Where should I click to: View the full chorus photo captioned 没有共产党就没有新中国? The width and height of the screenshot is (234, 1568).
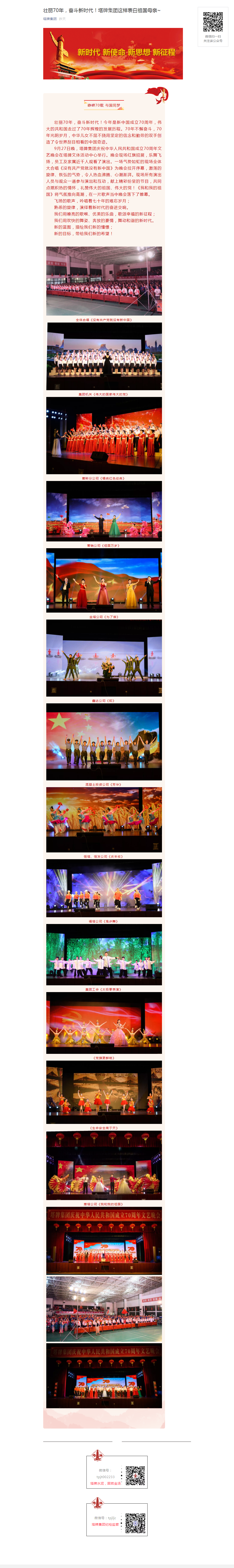click(104, 281)
